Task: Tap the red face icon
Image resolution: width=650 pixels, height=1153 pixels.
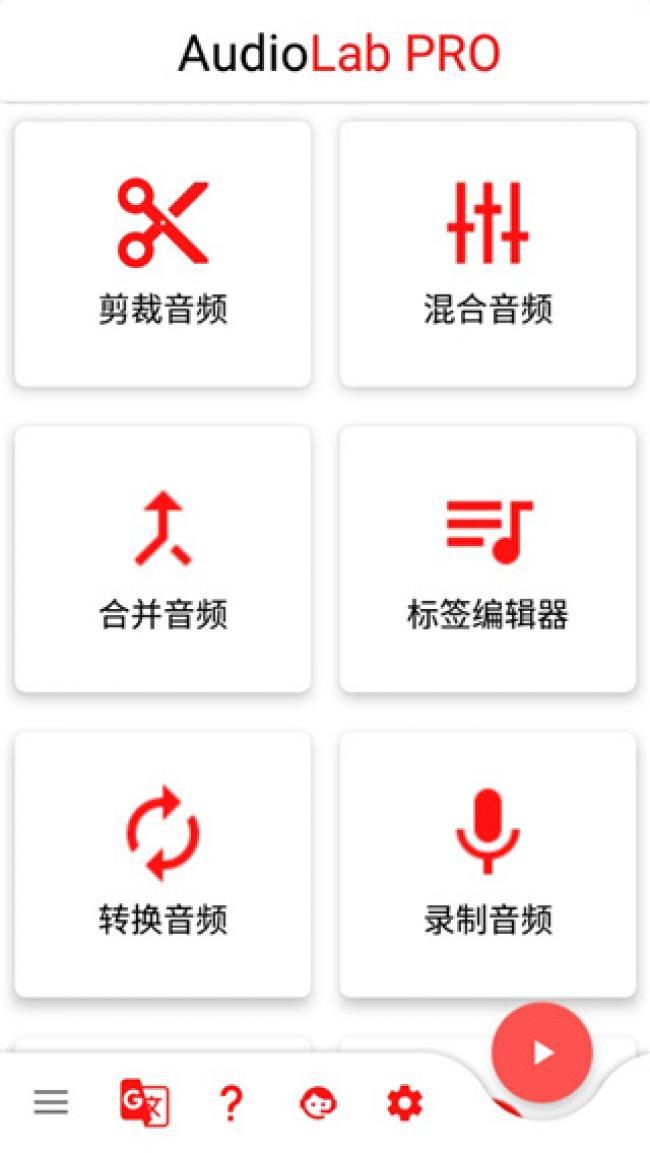Action: 318,1103
